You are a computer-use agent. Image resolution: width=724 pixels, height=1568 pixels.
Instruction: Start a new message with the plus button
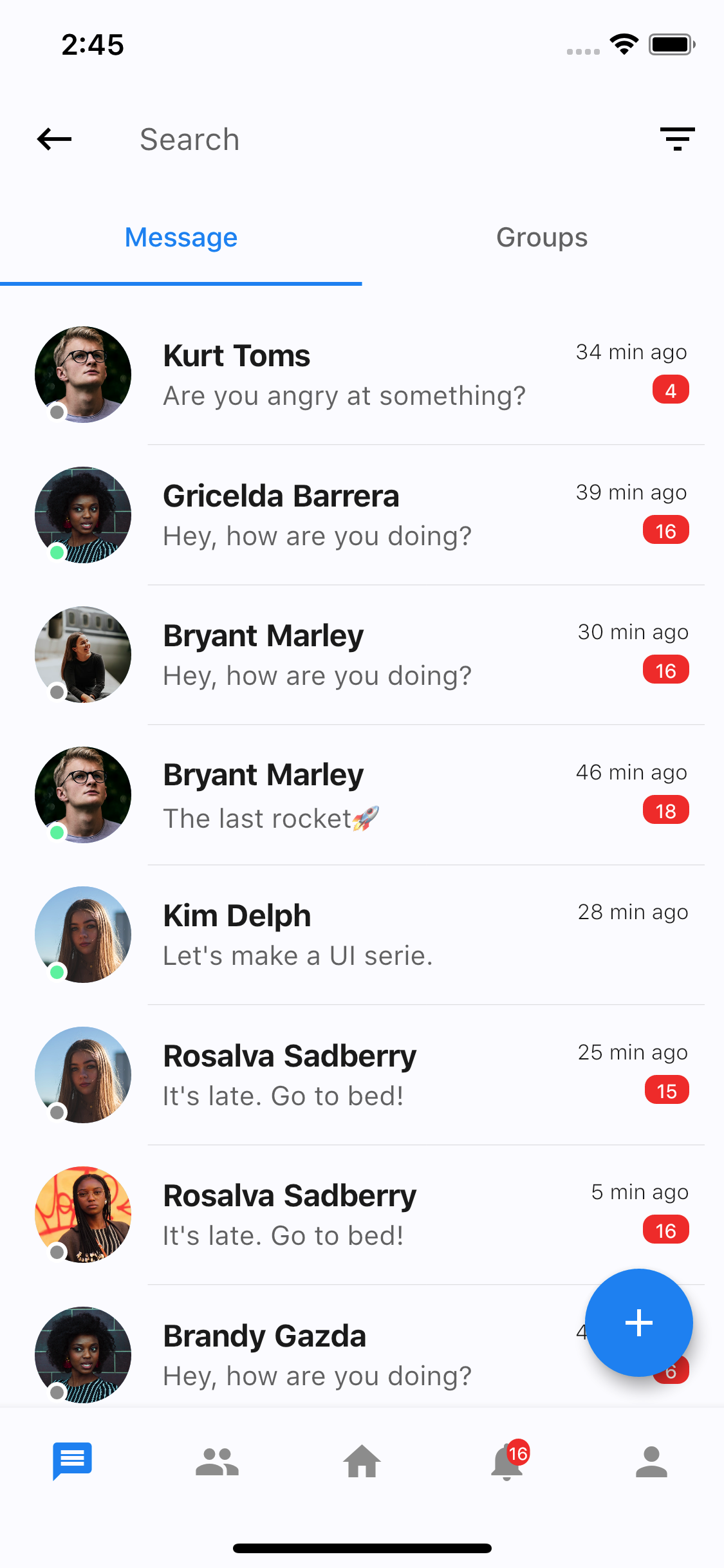639,1323
